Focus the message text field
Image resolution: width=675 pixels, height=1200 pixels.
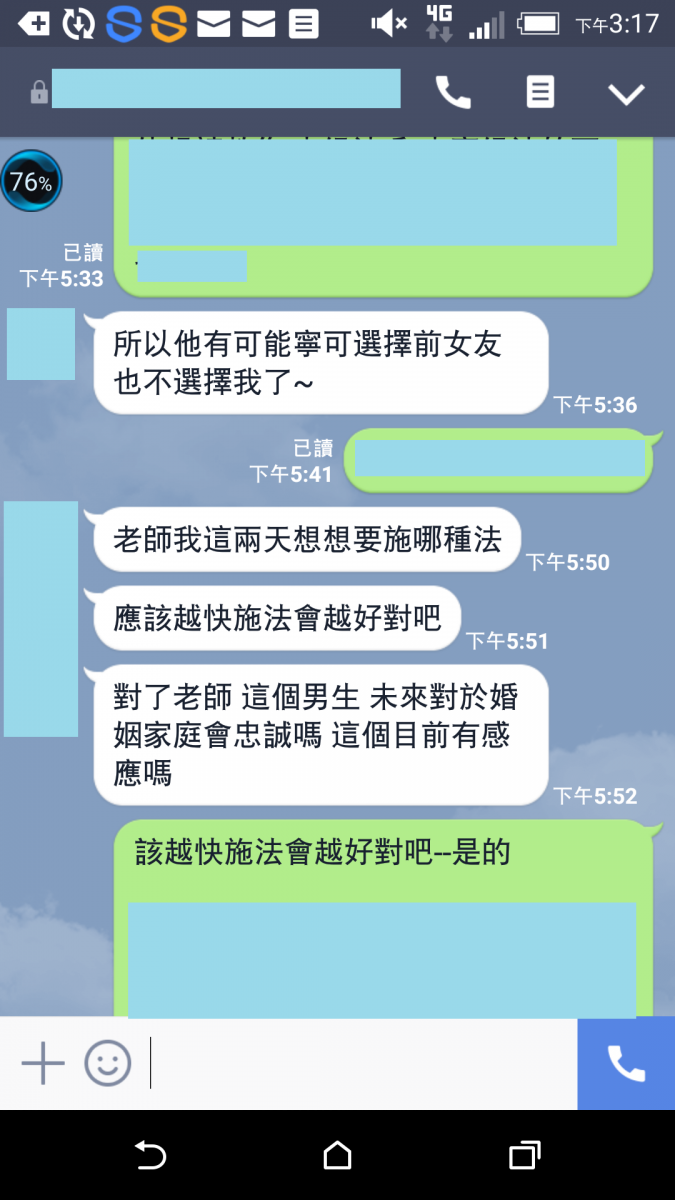coord(360,1063)
